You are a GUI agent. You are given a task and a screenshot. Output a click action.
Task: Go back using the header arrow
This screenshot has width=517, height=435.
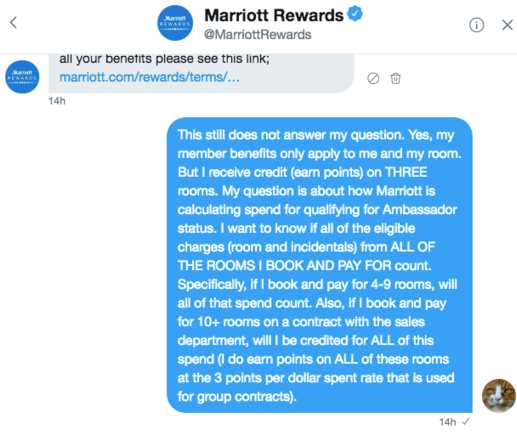pyautogui.click(x=13, y=23)
